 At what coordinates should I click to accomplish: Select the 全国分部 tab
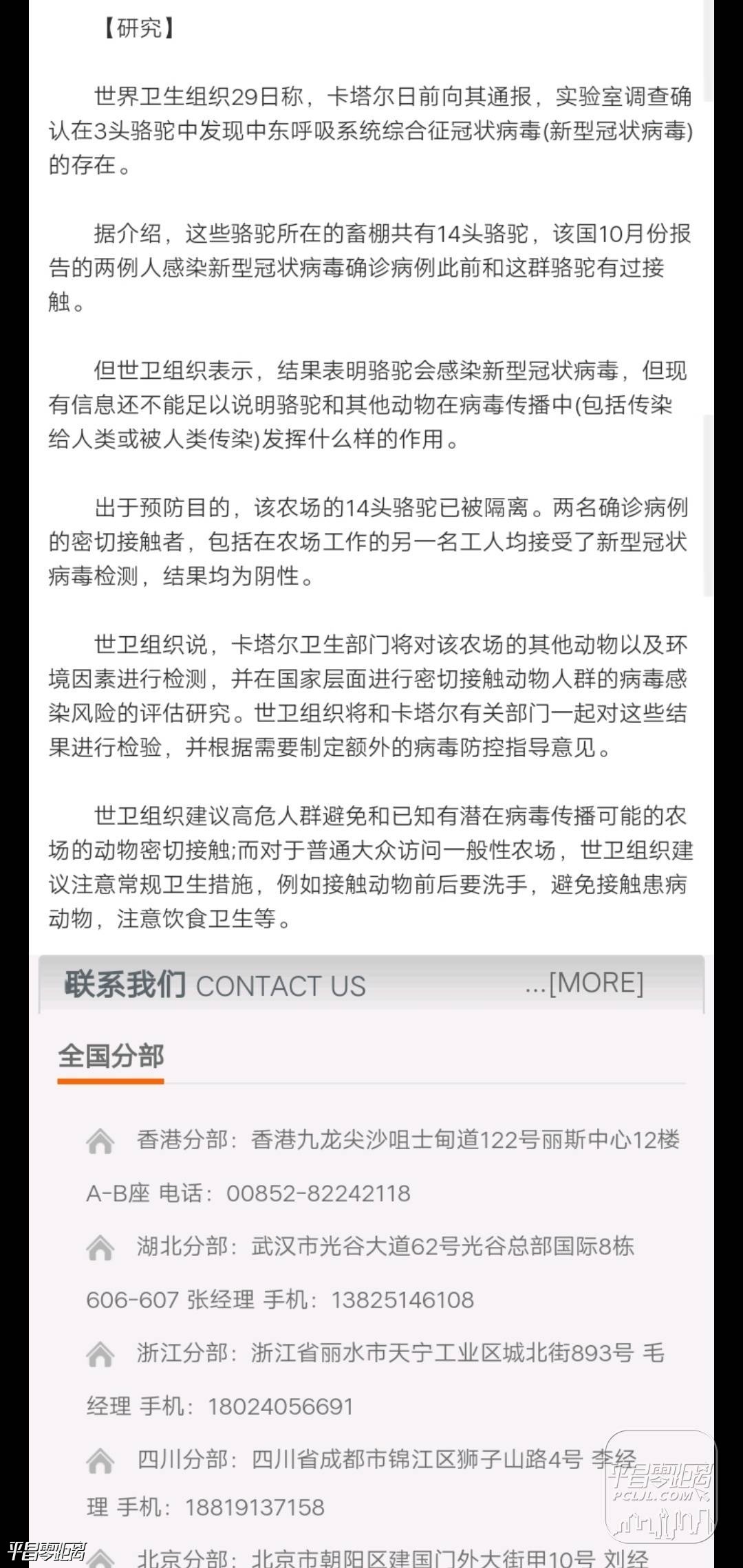111,1057
